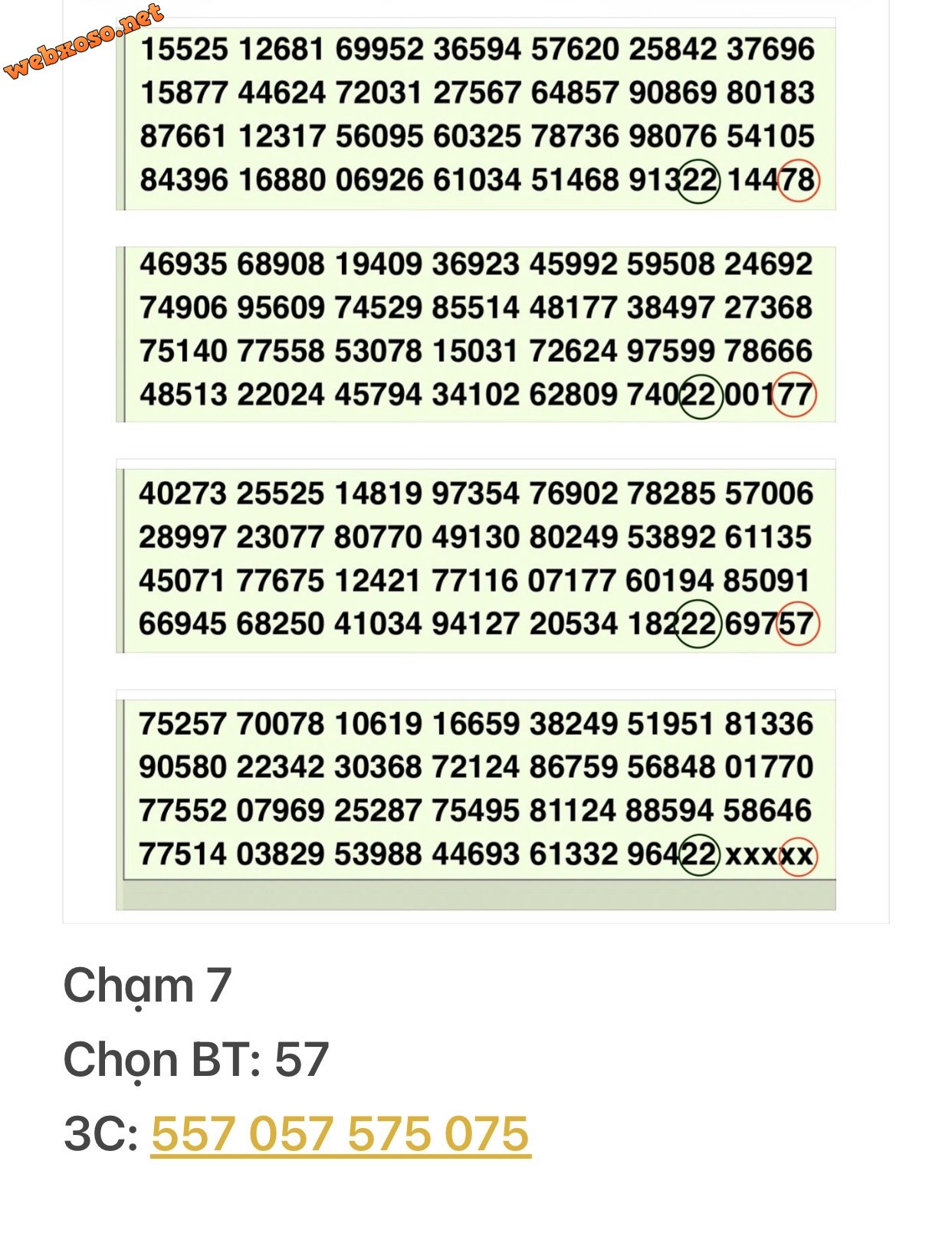Open the lottery numbers image in the post

475,460
